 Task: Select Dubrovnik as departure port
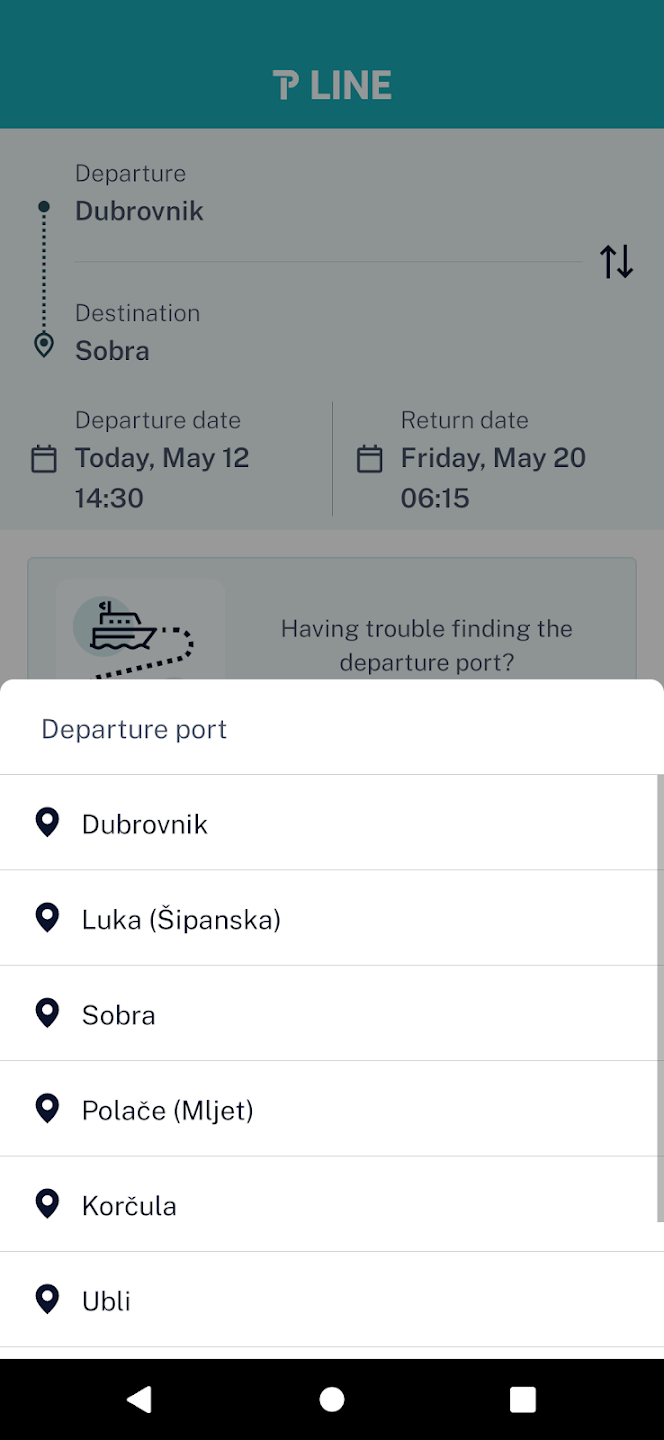332,823
